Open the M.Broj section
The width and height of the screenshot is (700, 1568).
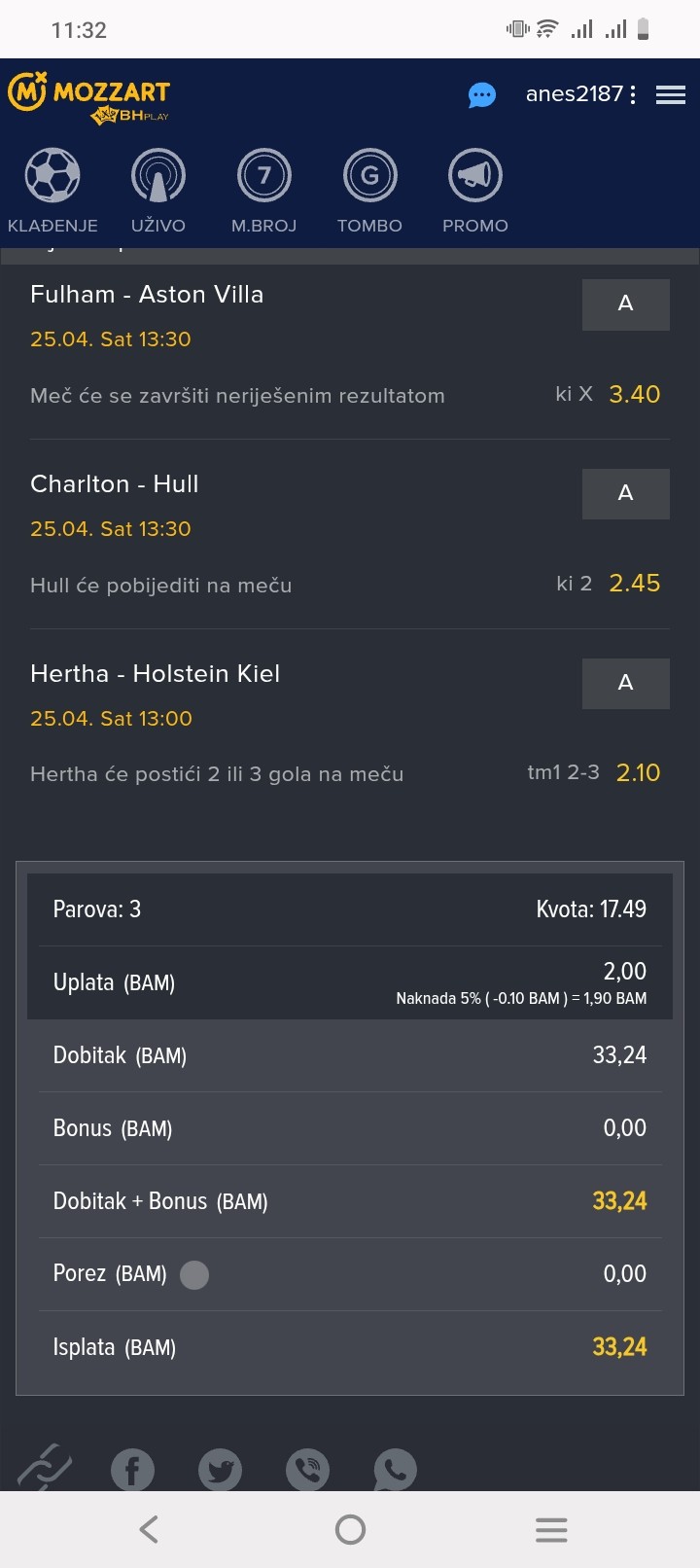click(264, 191)
